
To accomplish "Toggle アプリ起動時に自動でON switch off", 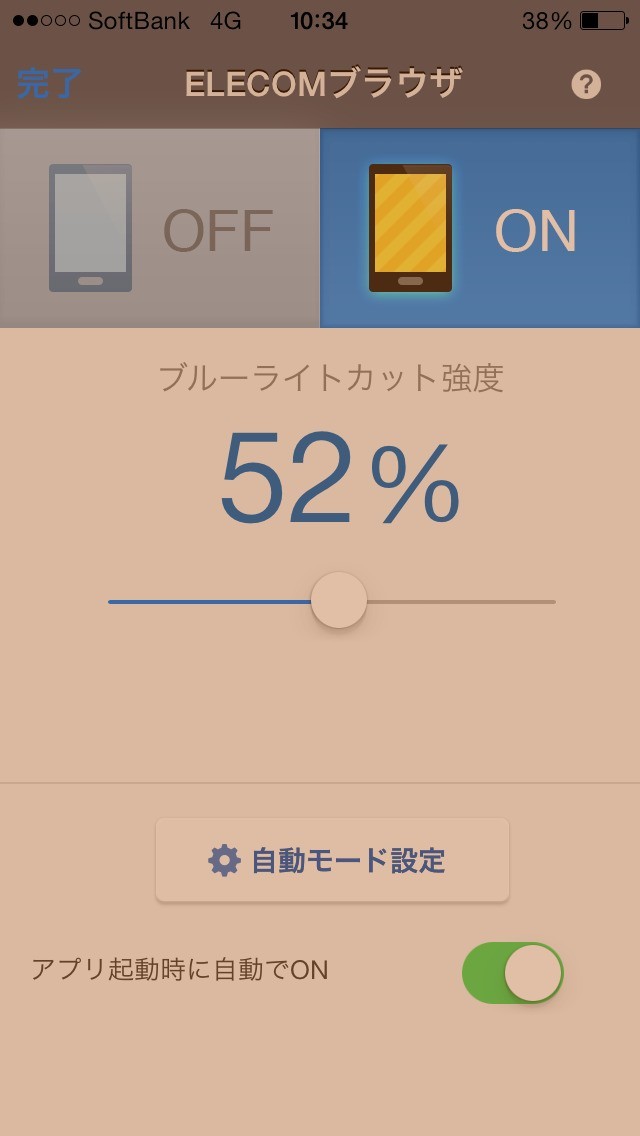I will tap(512, 973).
